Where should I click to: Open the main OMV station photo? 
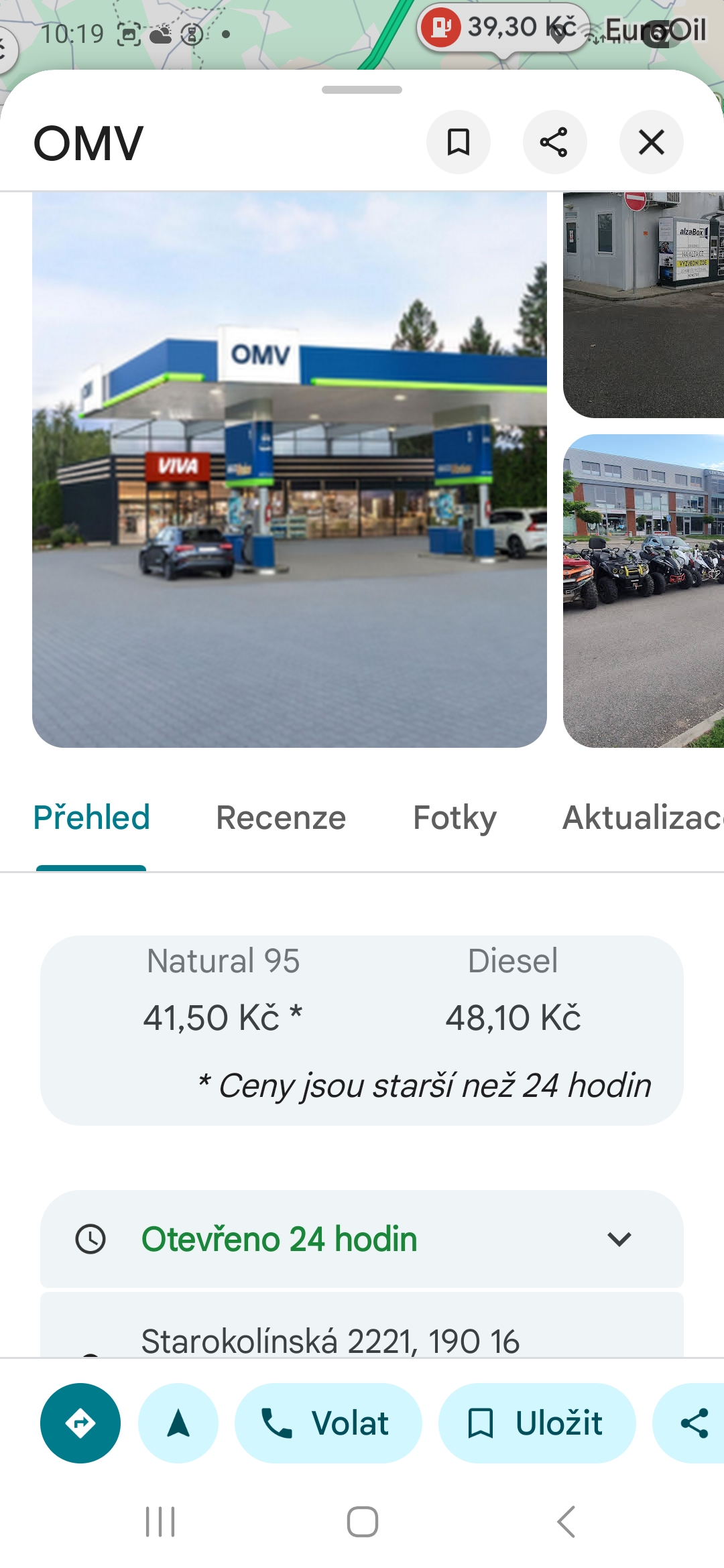(x=290, y=469)
